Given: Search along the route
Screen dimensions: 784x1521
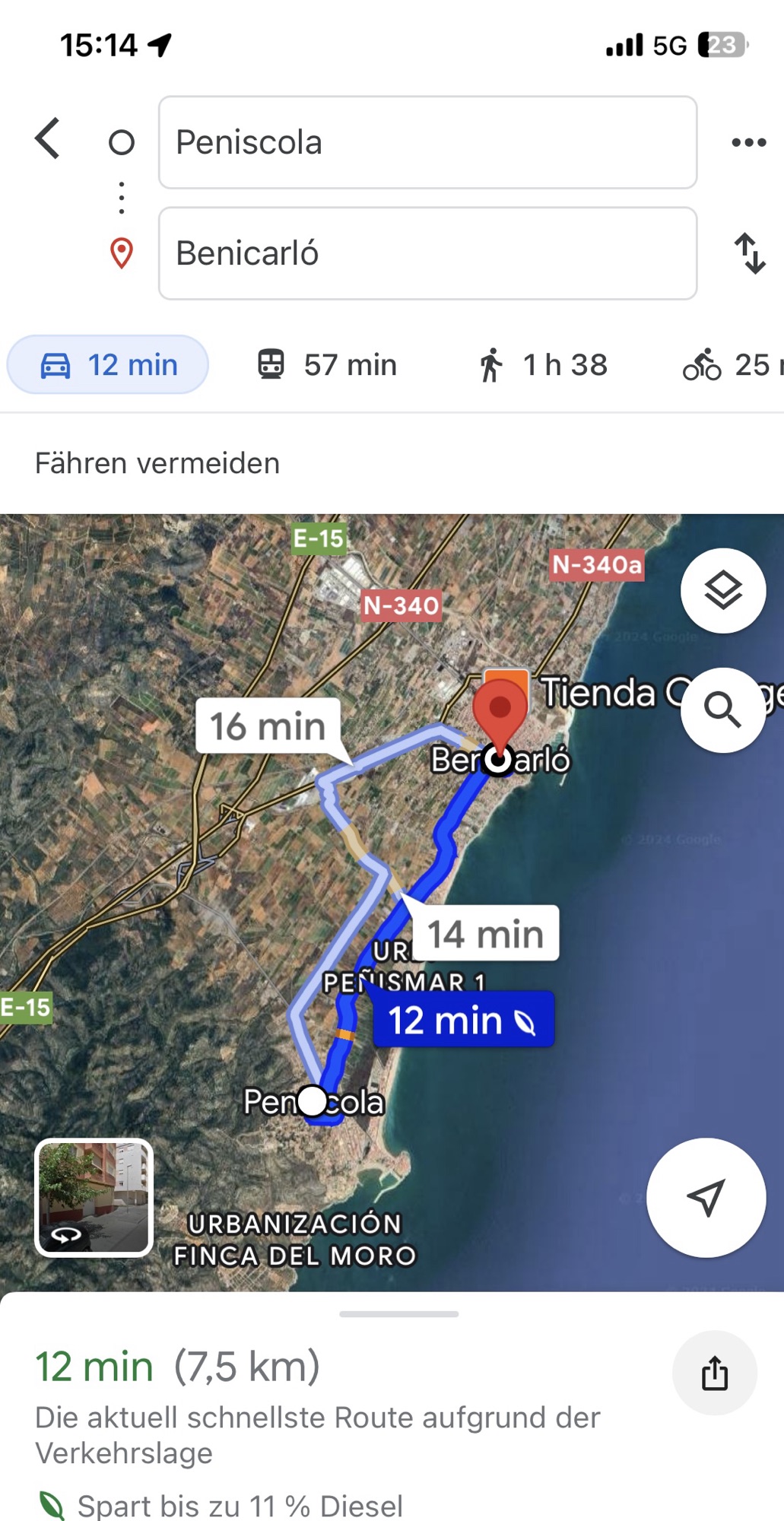Looking at the screenshot, I should [722, 710].
